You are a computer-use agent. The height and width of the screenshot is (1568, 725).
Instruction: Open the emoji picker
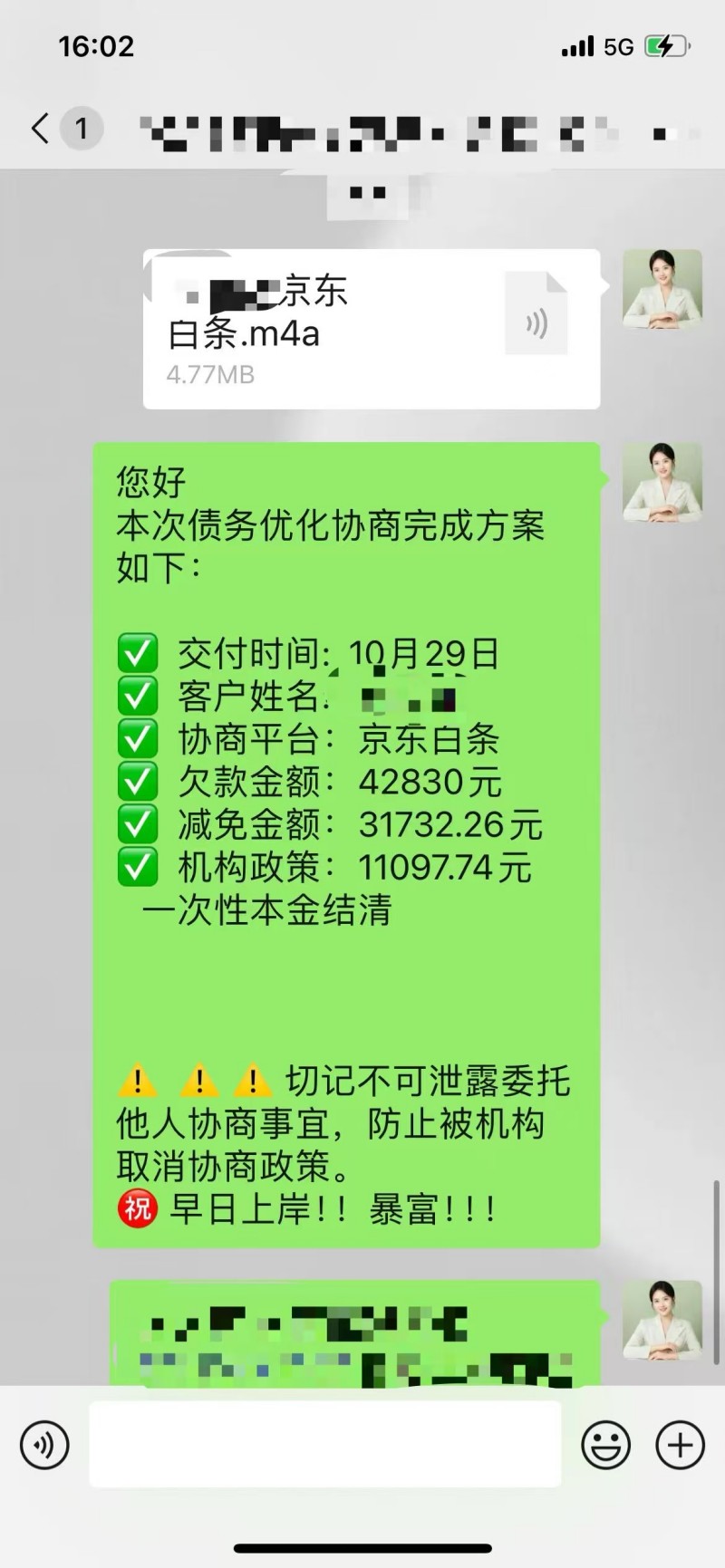(x=605, y=1445)
